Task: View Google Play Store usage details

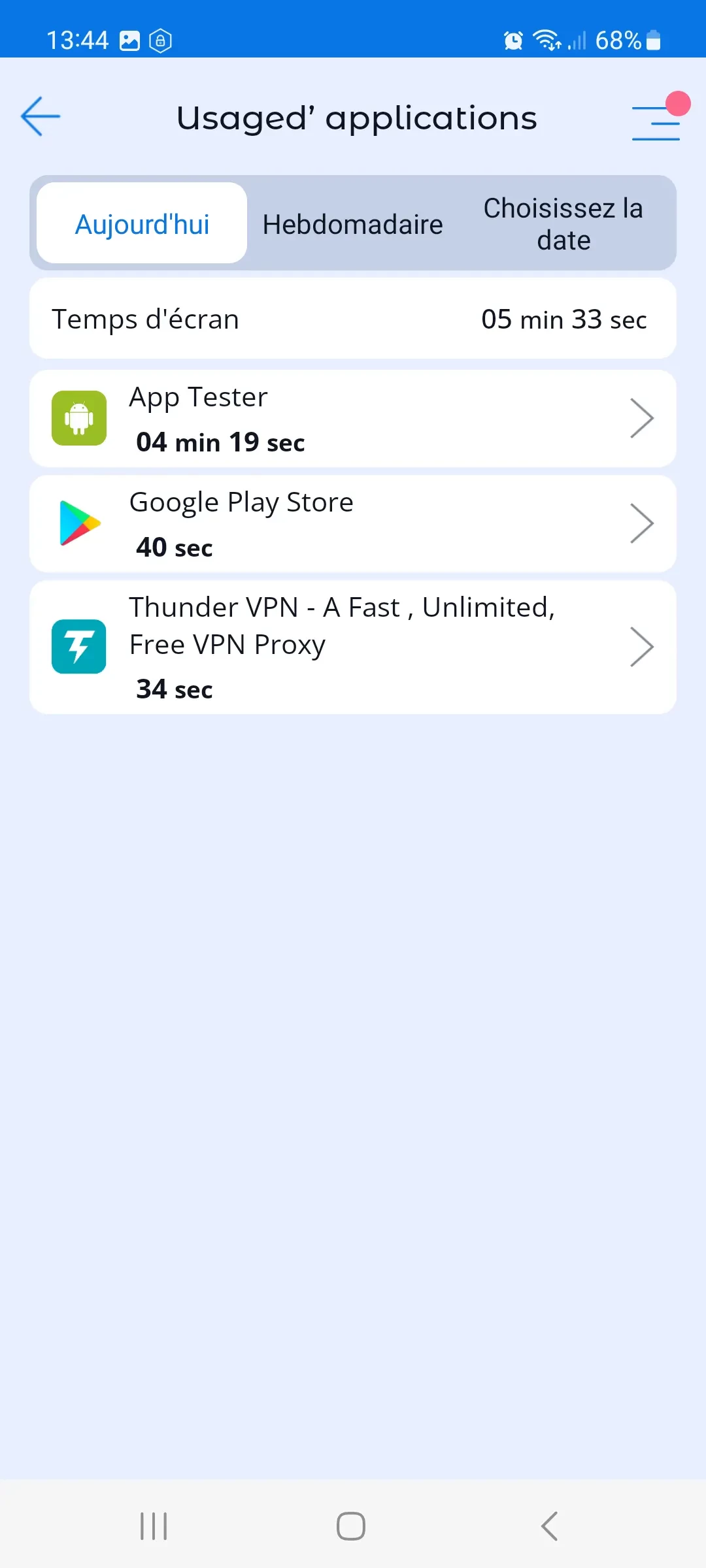Action: pos(353,524)
